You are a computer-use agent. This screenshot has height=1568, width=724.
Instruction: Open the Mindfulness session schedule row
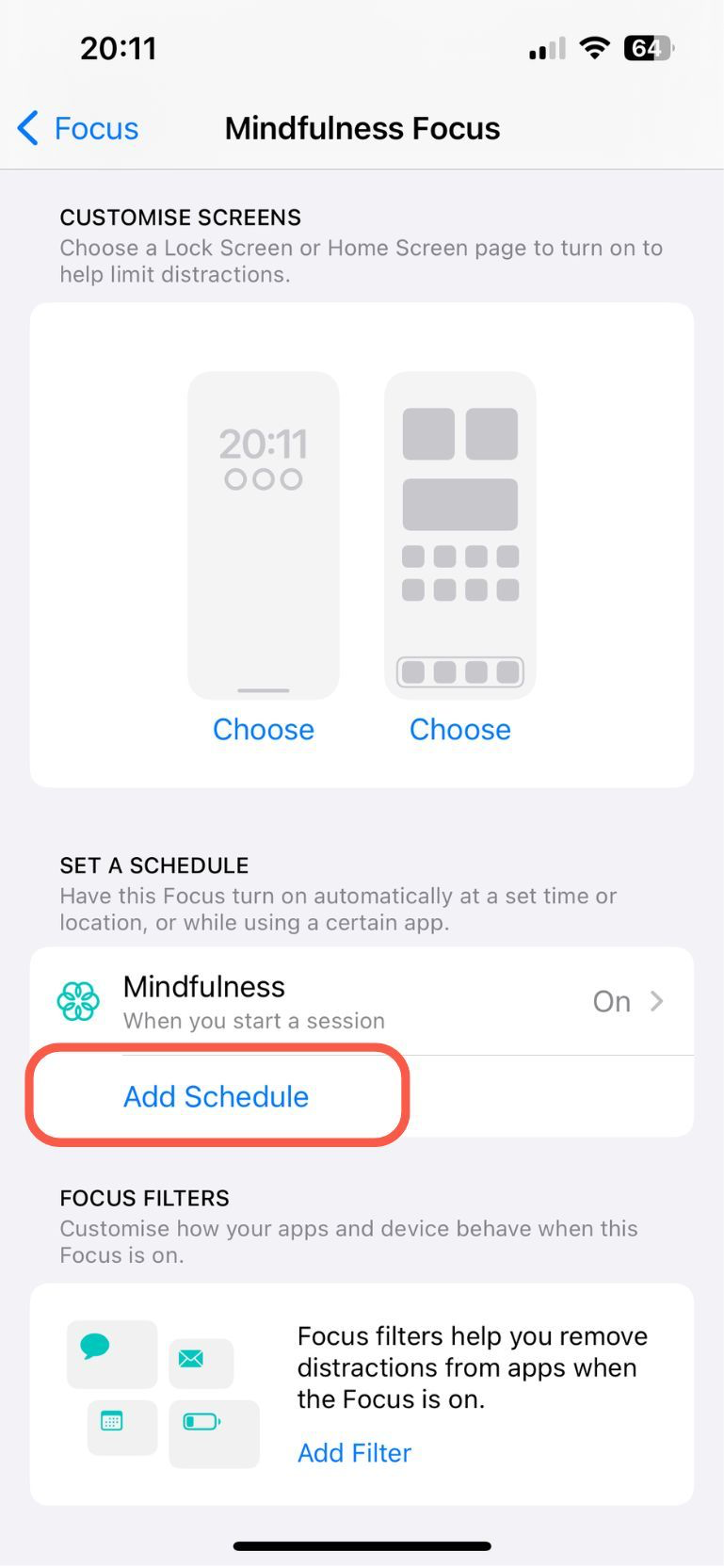362,1001
